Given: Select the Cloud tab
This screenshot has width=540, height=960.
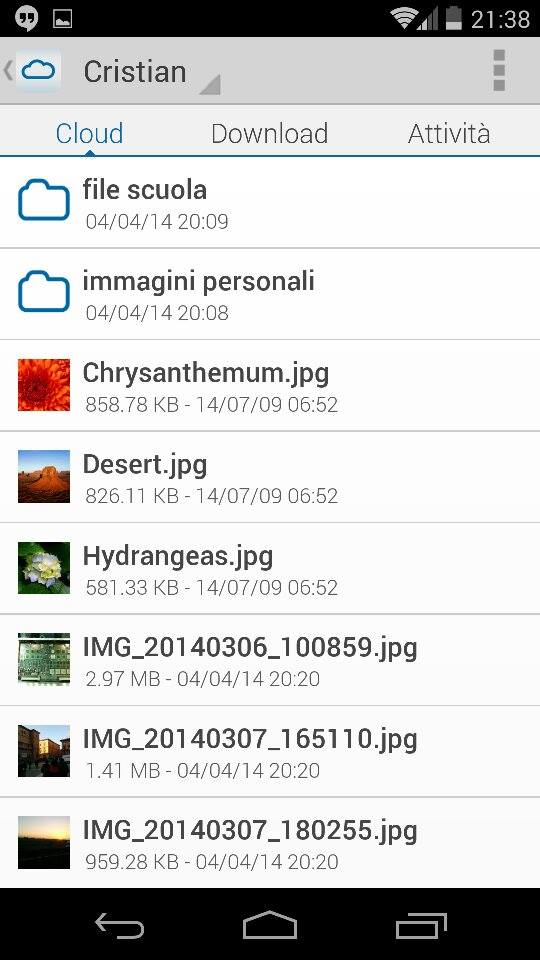Looking at the screenshot, I should pyautogui.click(x=89, y=133).
